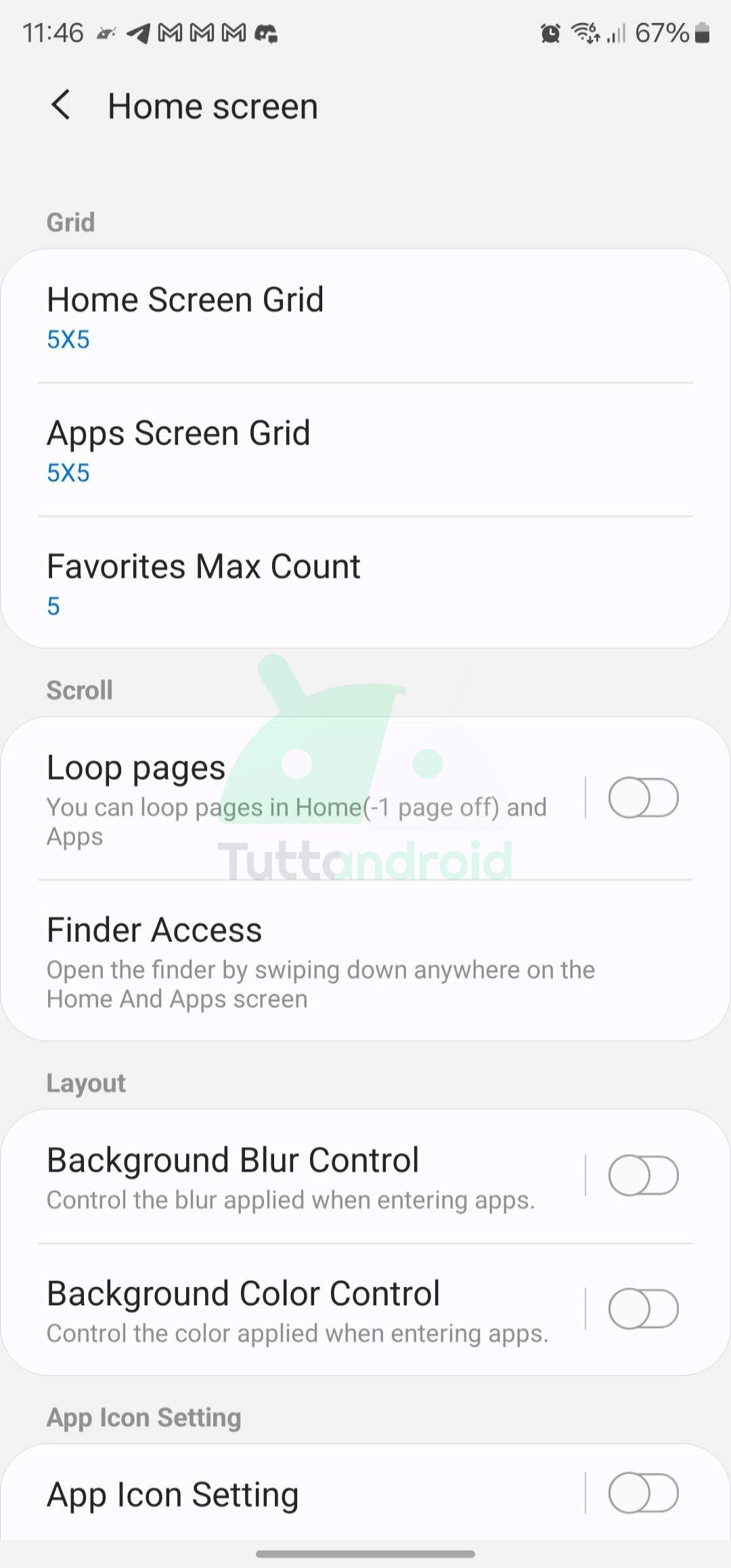Enable the App Icon Setting switch

click(x=642, y=1493)
